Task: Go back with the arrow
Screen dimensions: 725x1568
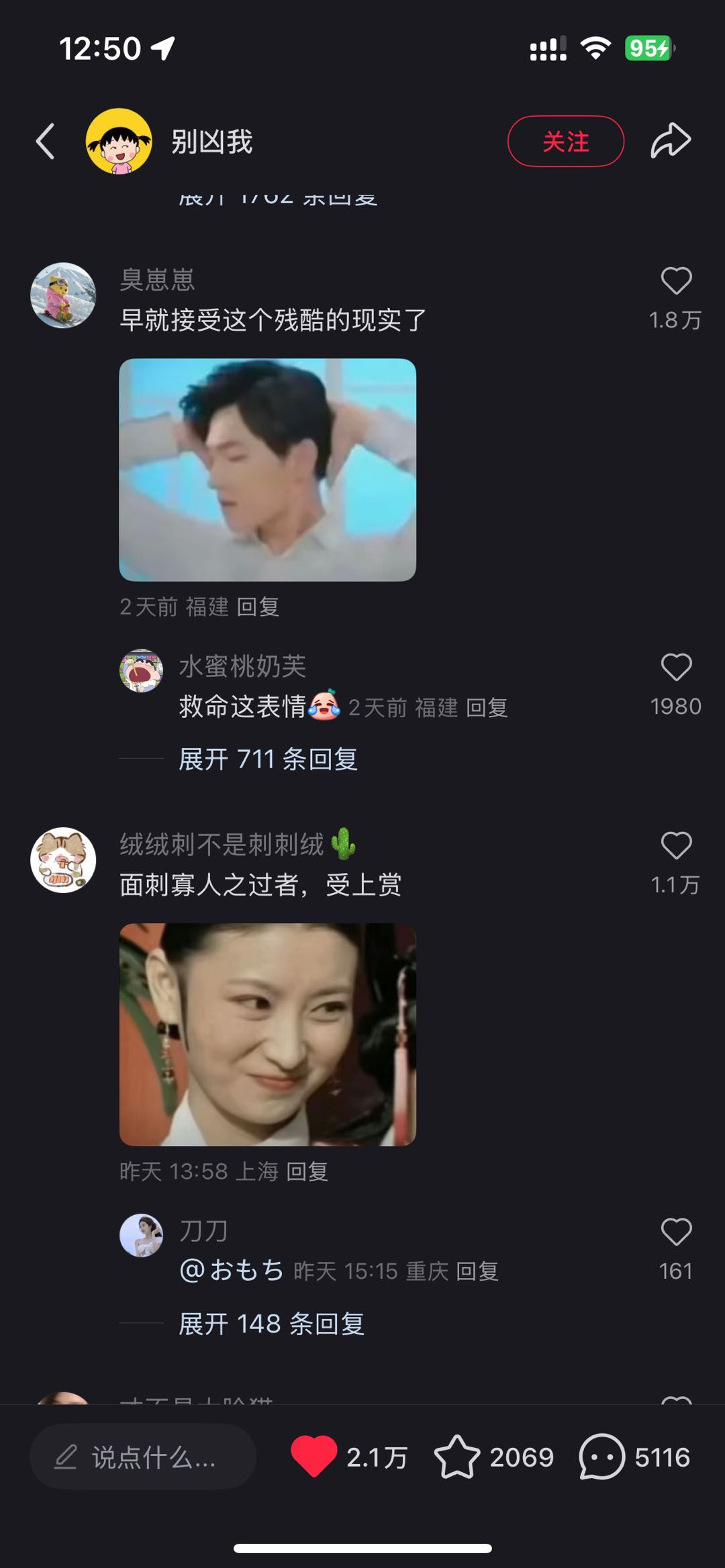Action: point(46,142)
